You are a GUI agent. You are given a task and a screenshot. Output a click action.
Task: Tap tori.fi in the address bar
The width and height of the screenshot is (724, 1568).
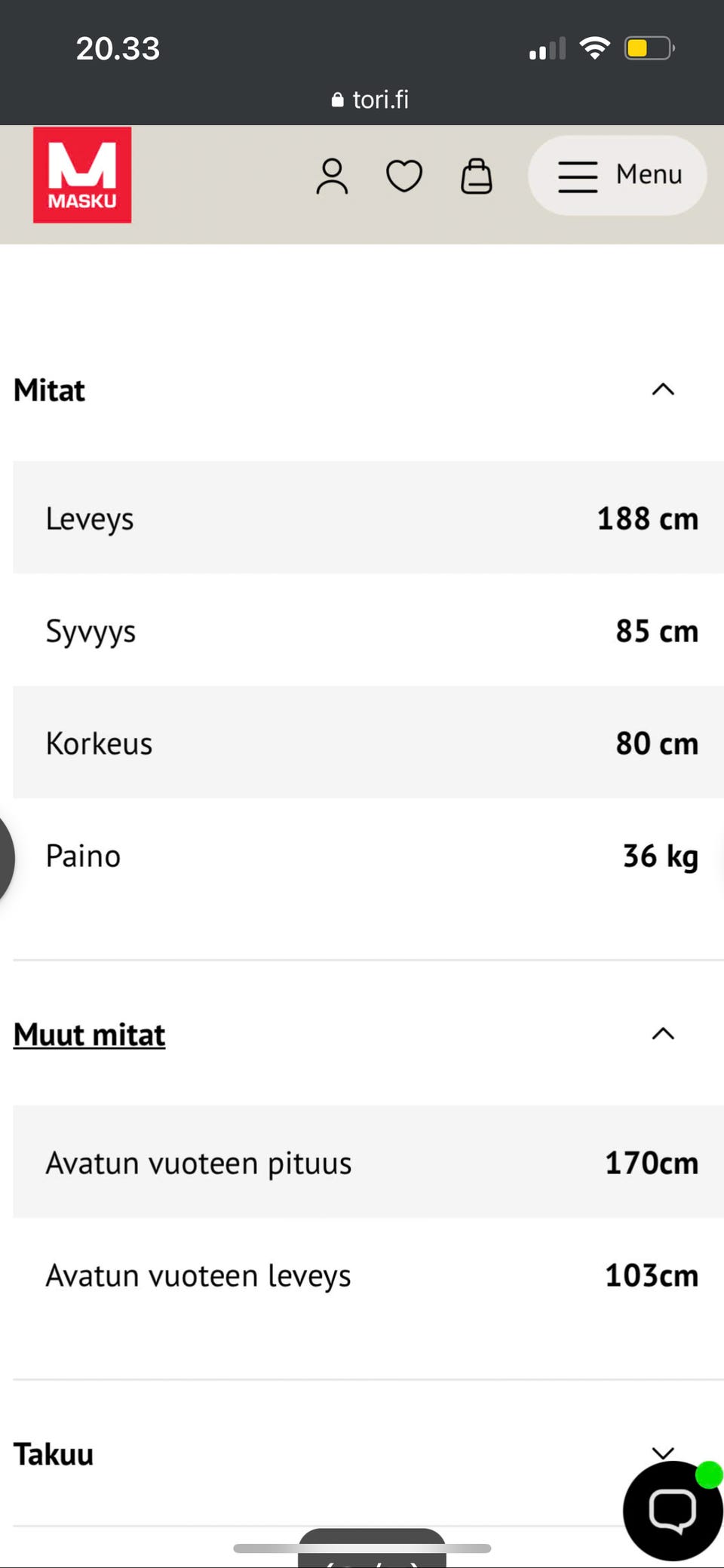click(x=381, y=99)
